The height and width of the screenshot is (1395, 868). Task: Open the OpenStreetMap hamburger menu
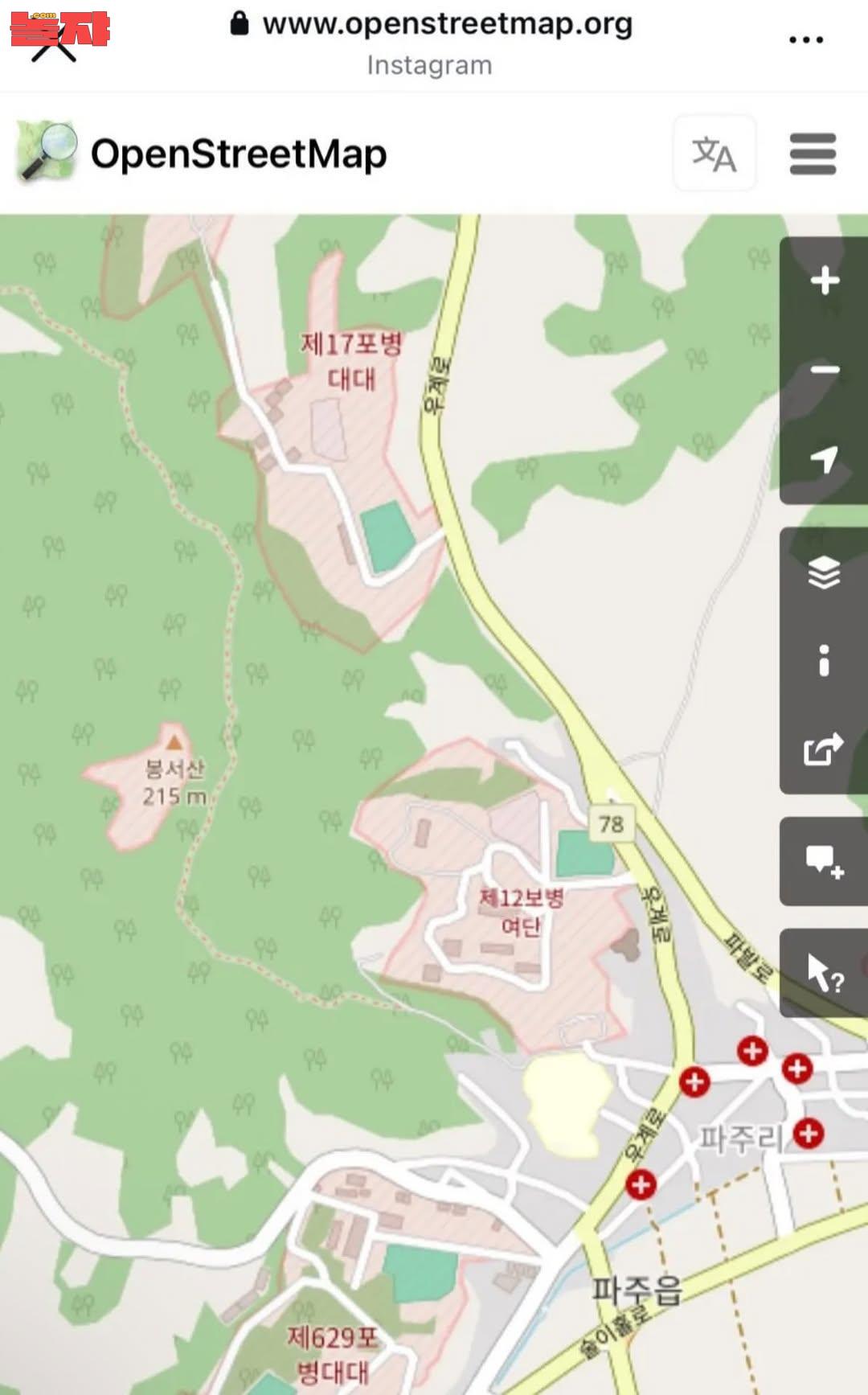[813, 154]
